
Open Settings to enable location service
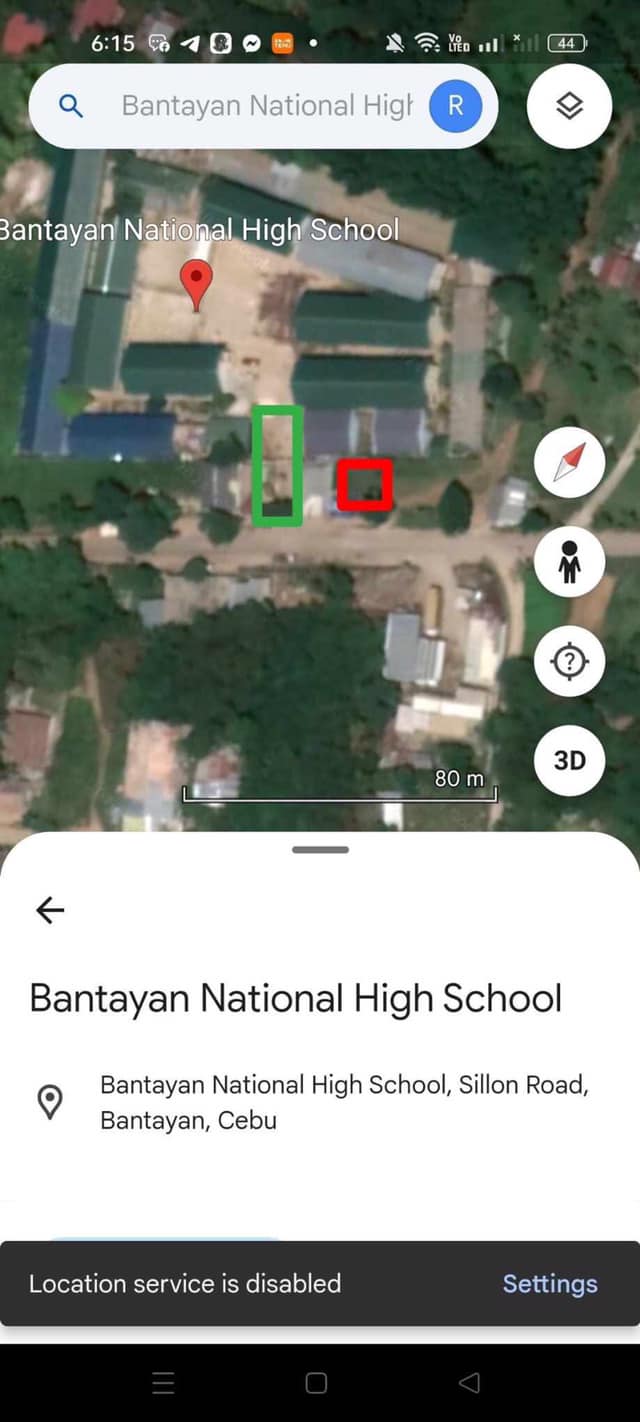coord(549,1284)
